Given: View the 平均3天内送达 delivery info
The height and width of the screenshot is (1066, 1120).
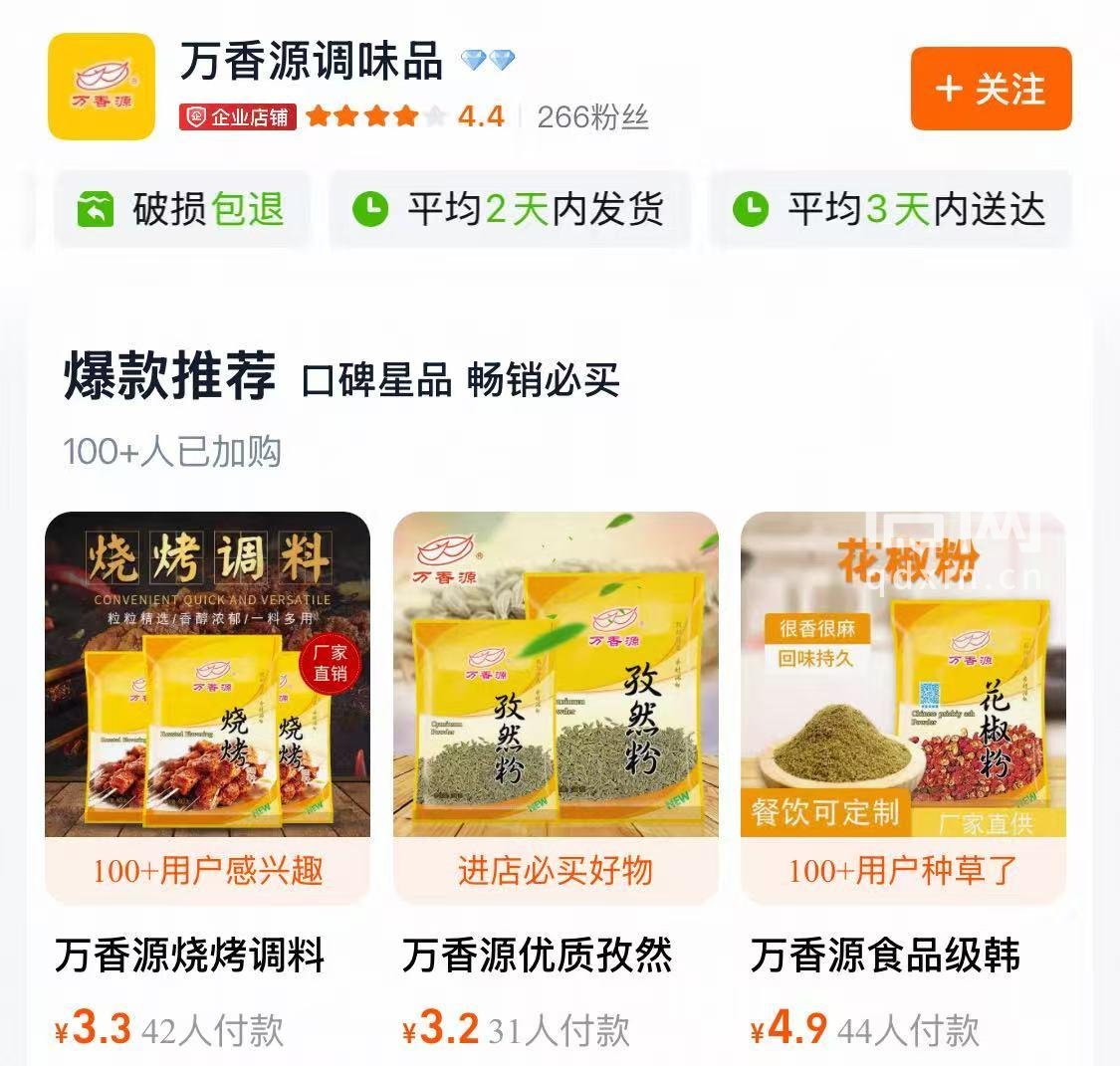Looking at the screenshot, I should 890,209.
